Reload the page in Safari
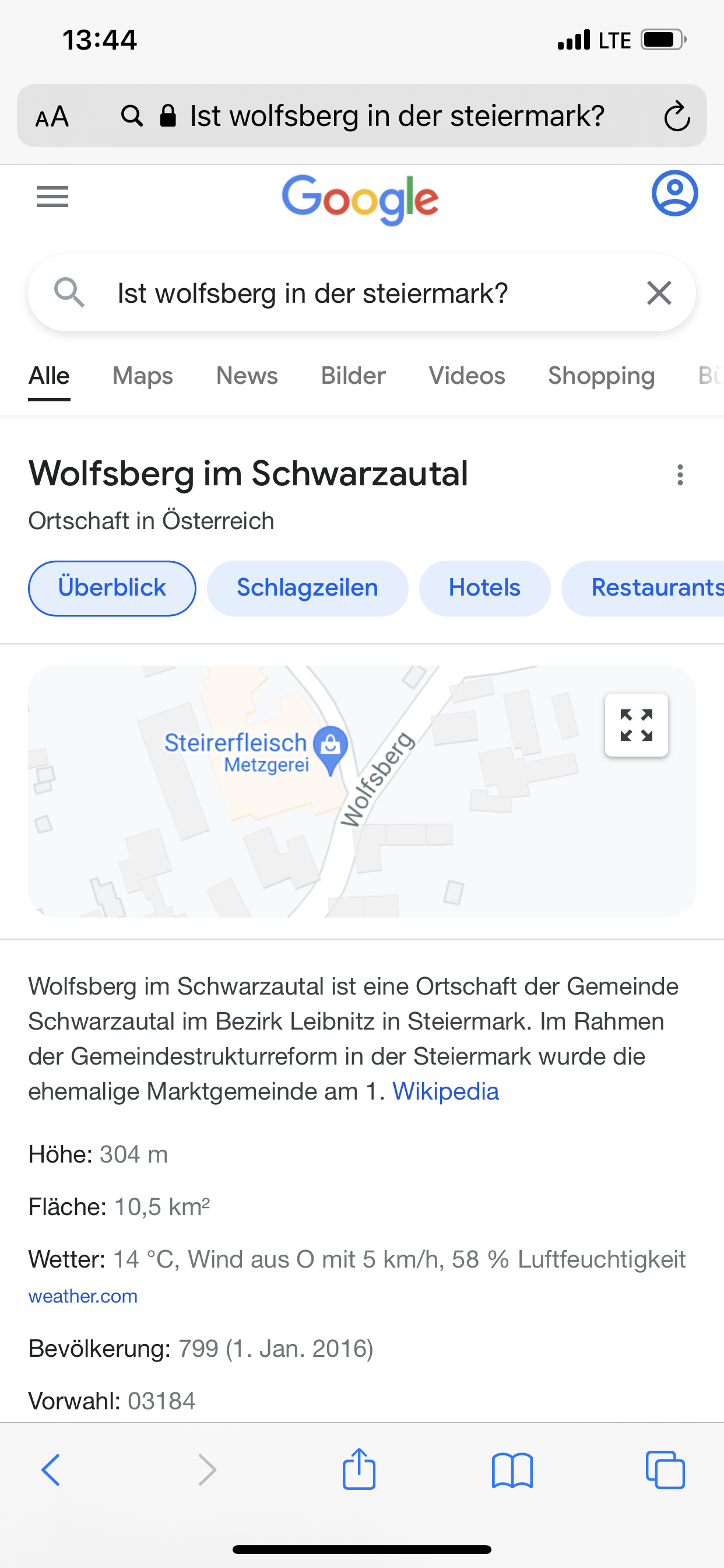The image size is (724, 1568). coord(676,116)
